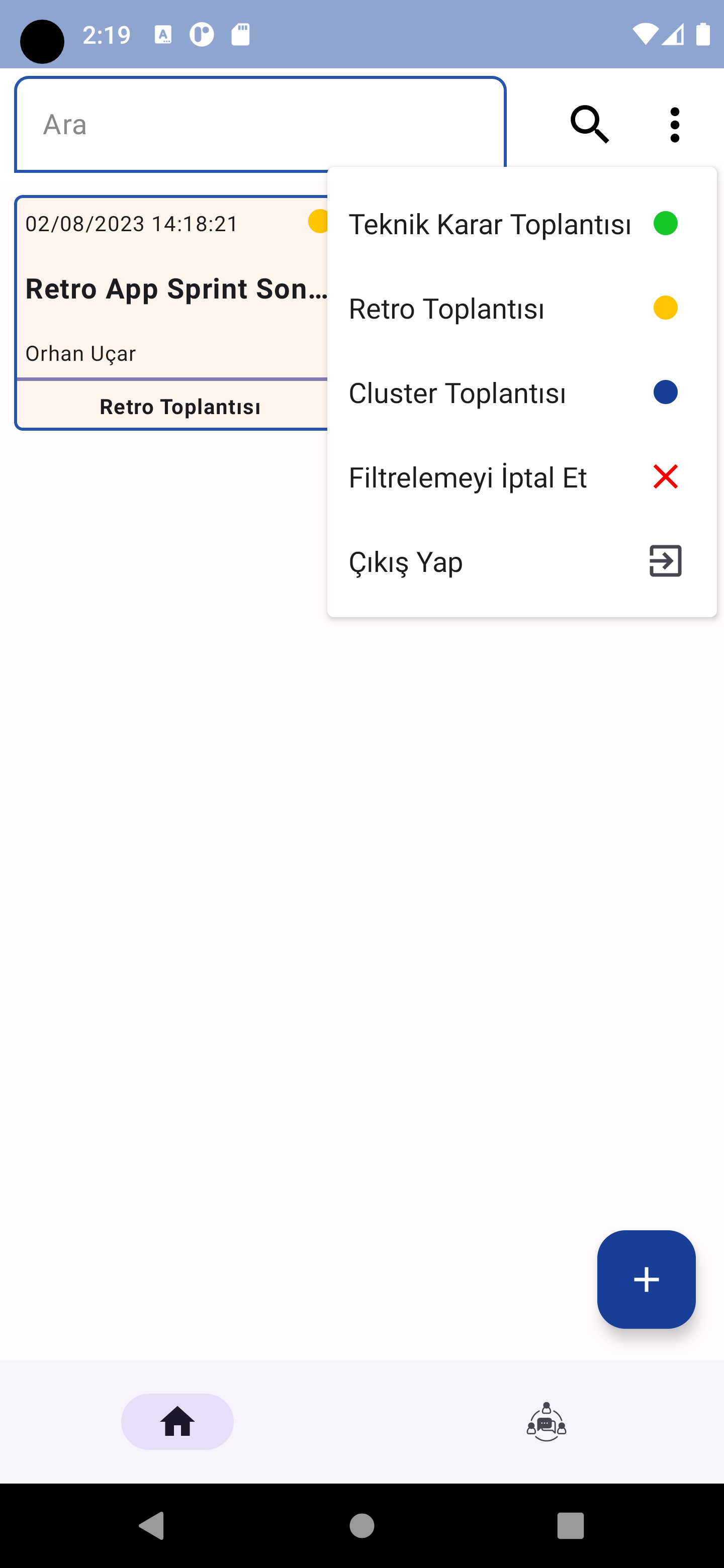Select the home icon in bottom navigation
The height and width of the screenshot is (1568, 724).
(x=177, y=1422)
